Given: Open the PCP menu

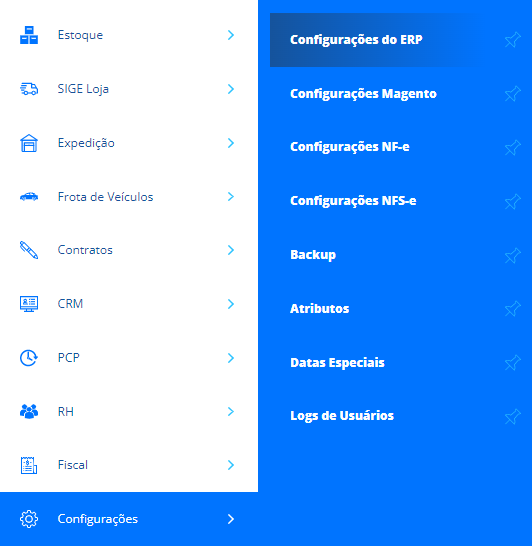Looking at the screenshot, I should coord(129,358).
